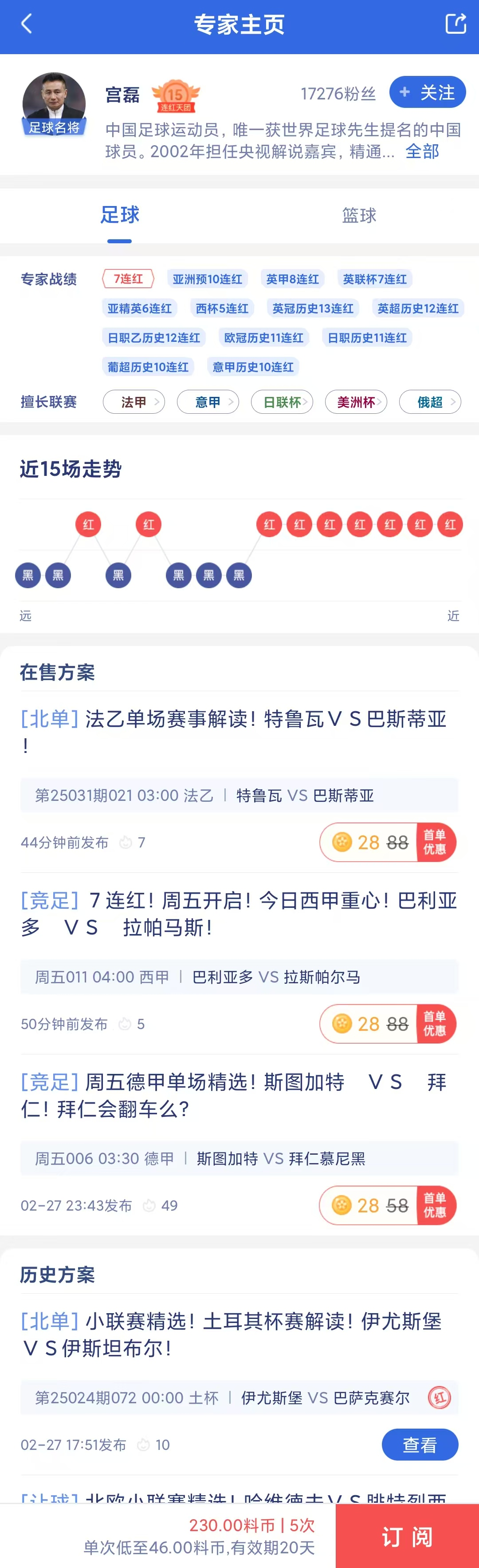
Task: Open the 意甲 league chip
Action: [208, 402]
